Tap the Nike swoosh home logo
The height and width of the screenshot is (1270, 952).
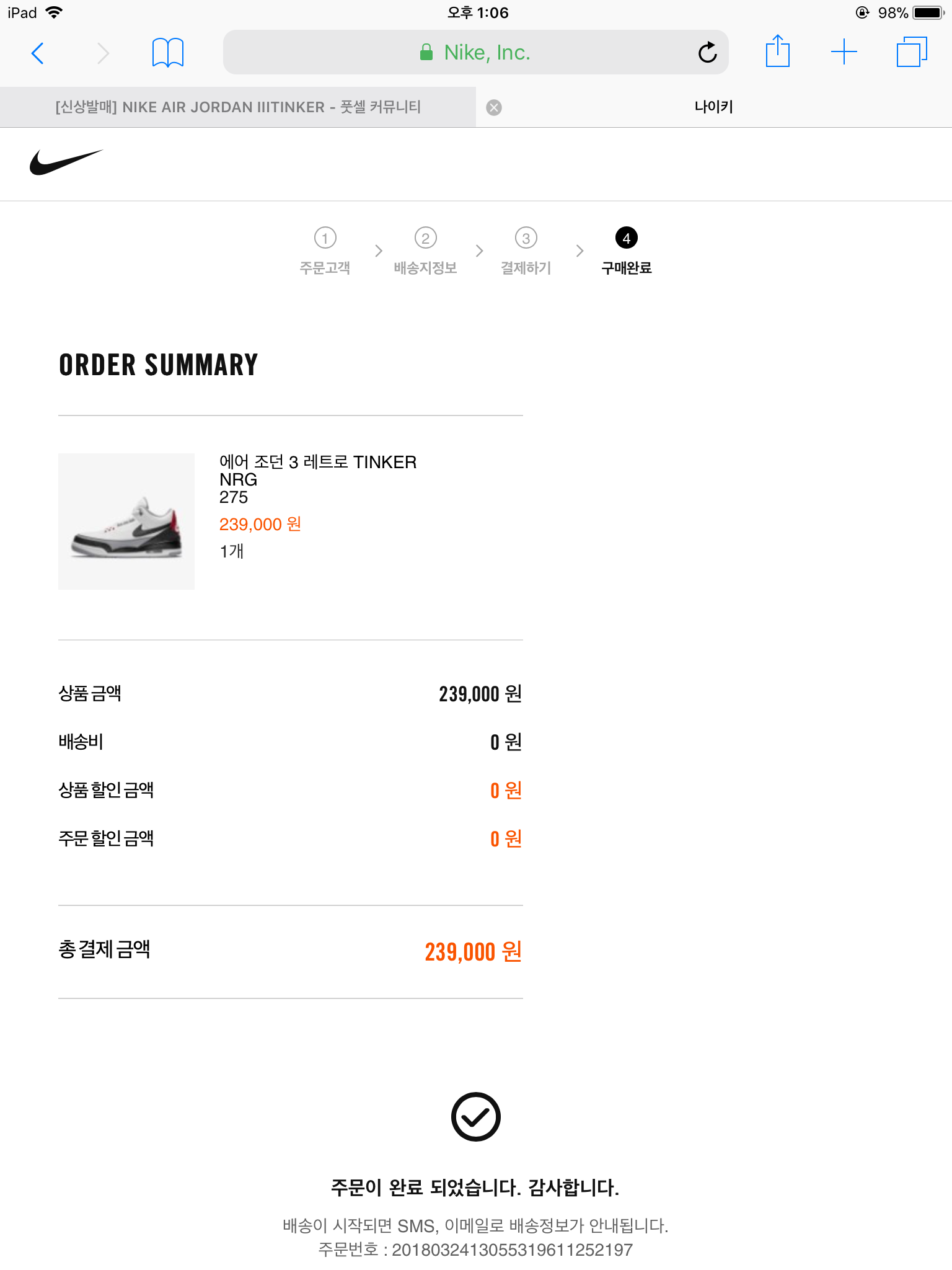[x=66, y=162]
